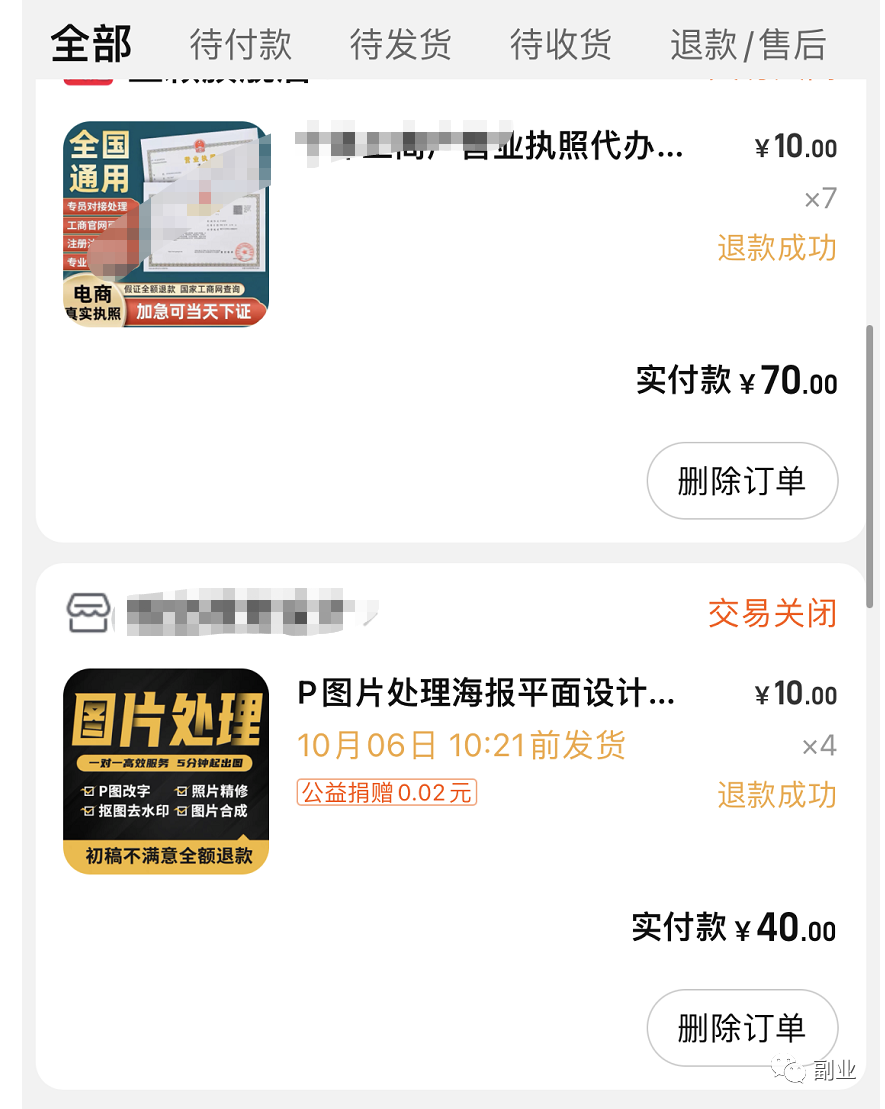Switch to the 待付款 tab
Screen dimensions: 885x1109
[x=240, y=45]
